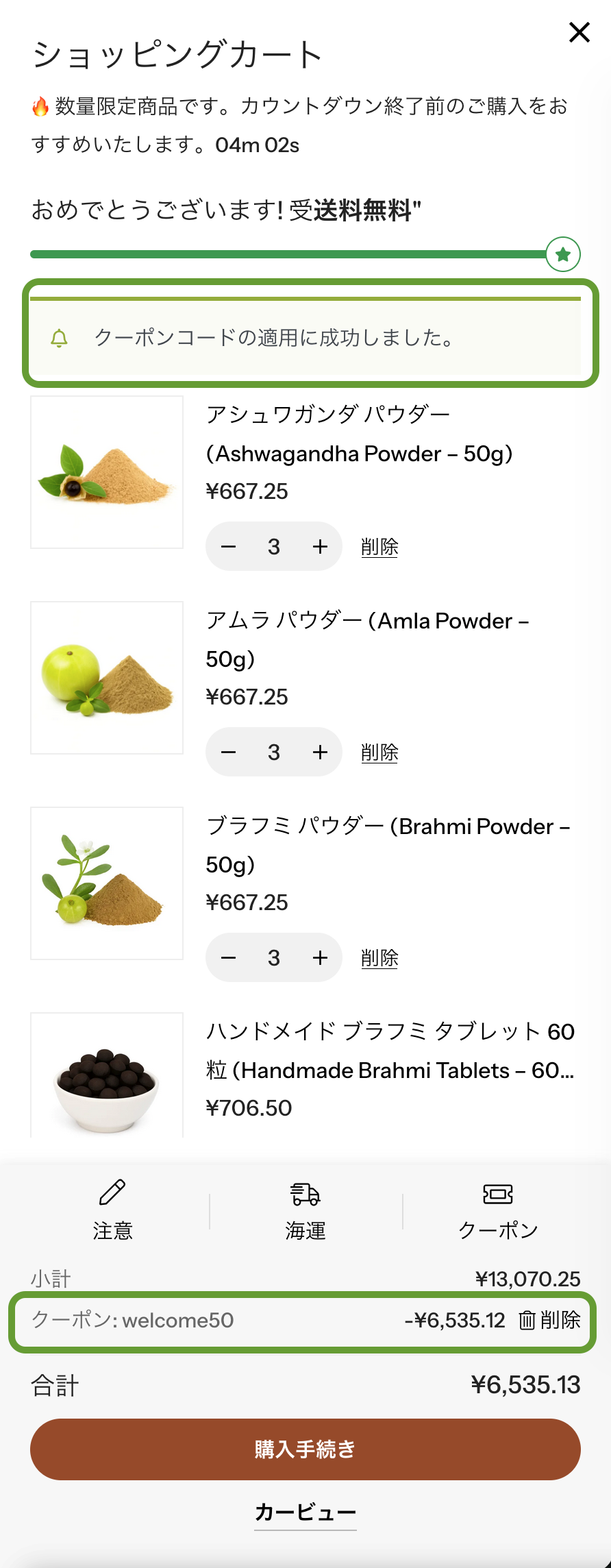Decrease Amla Powder quantity
Screen dimensions: 611x1568
coord(229,752)
